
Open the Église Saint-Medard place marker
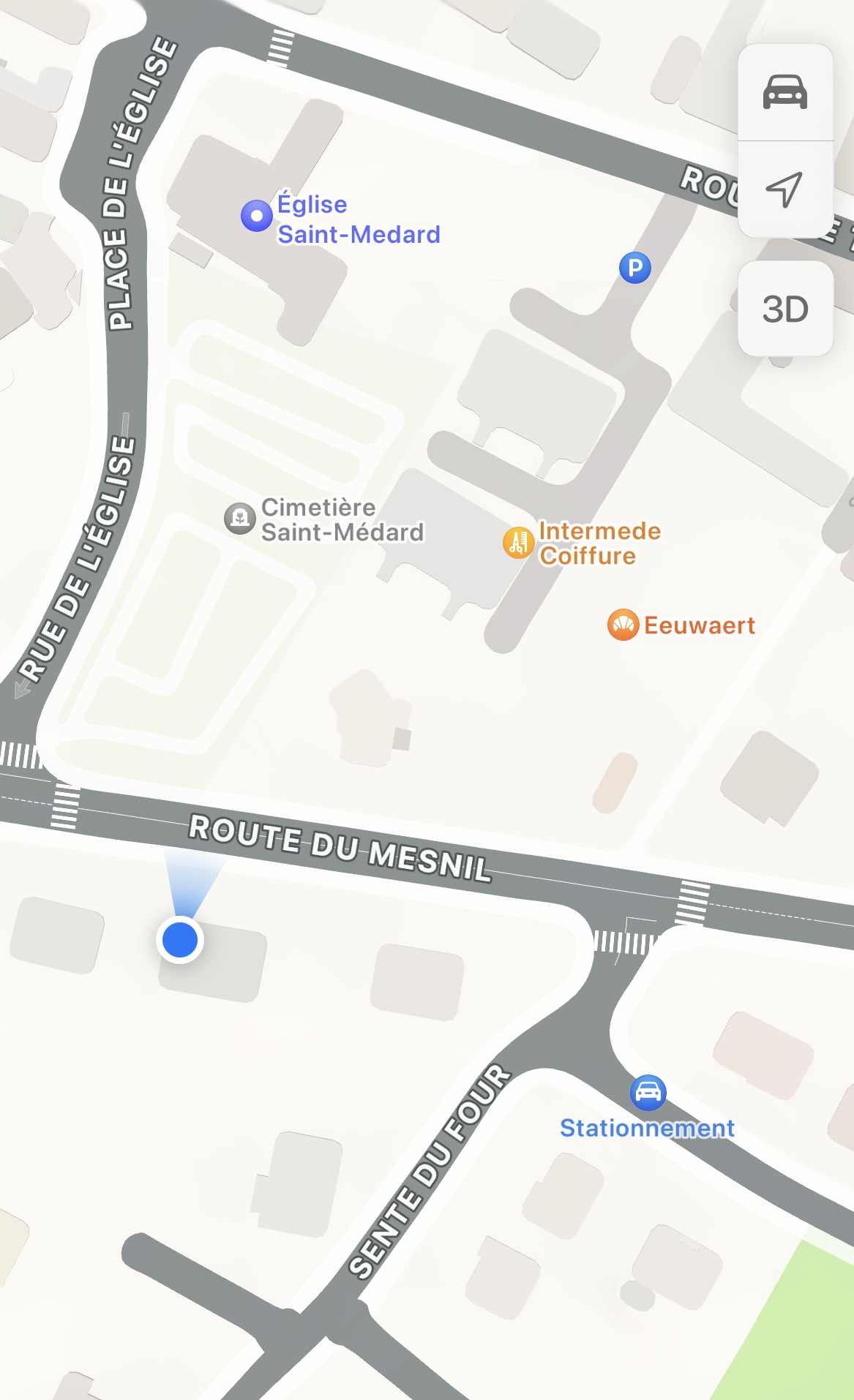pos(257,216)
